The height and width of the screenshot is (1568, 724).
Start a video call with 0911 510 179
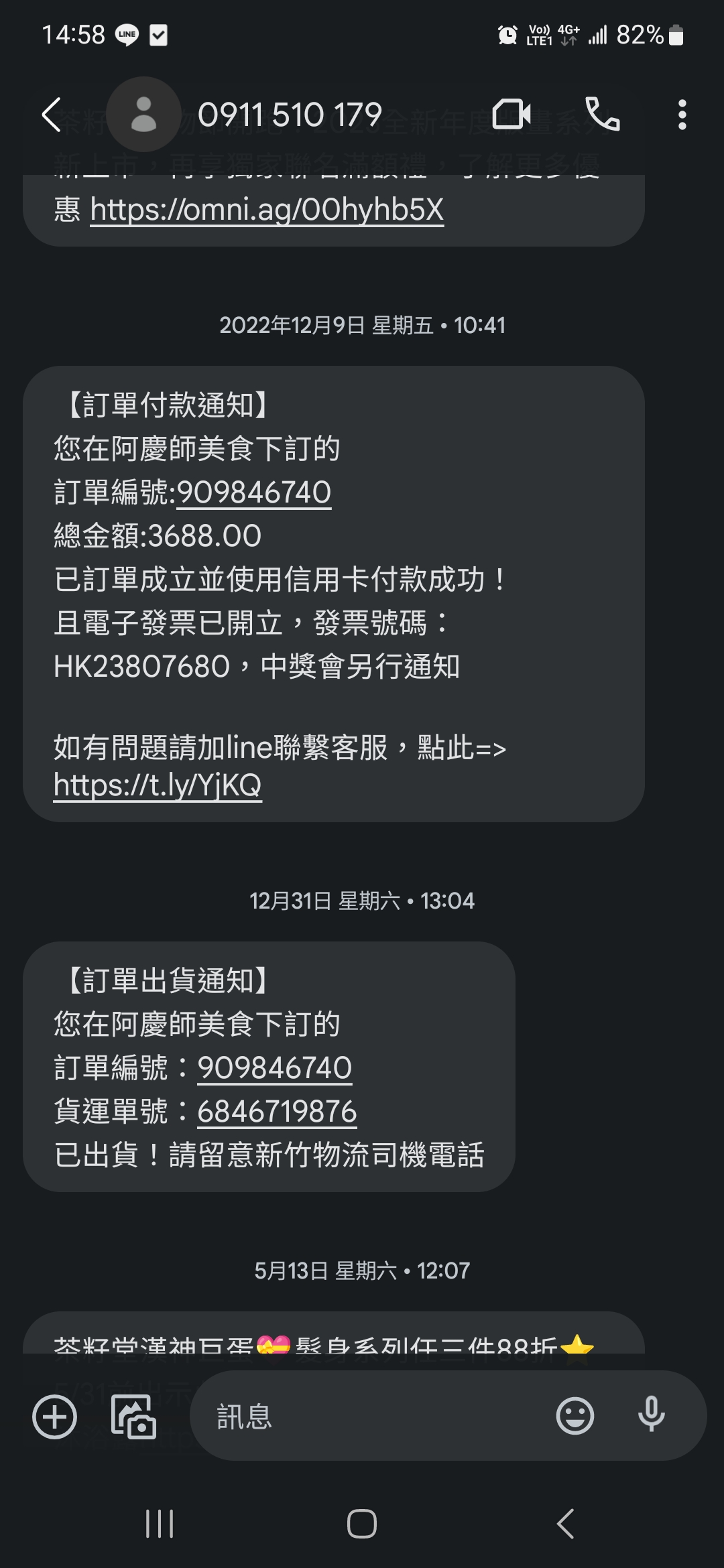pyautogui.click(x=511, y=114)
